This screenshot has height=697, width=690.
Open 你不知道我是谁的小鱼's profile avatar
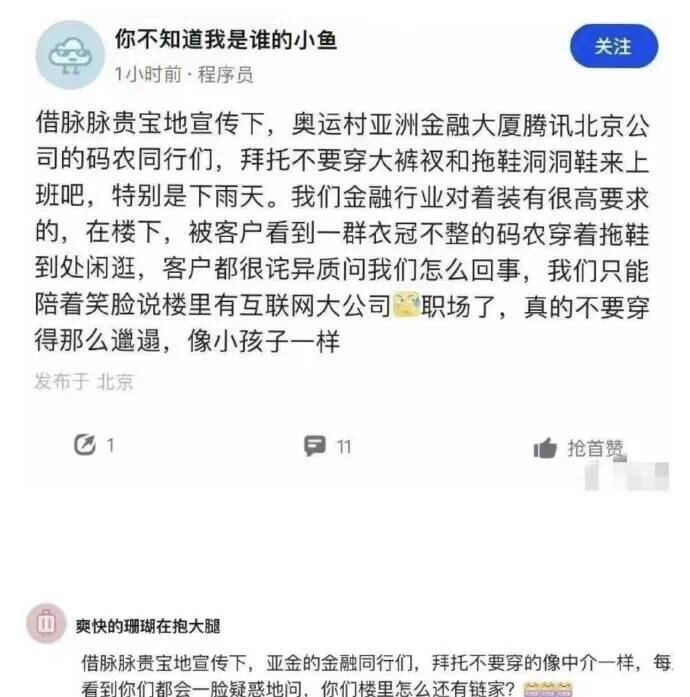pyautogui.click(x=70, y=55)
